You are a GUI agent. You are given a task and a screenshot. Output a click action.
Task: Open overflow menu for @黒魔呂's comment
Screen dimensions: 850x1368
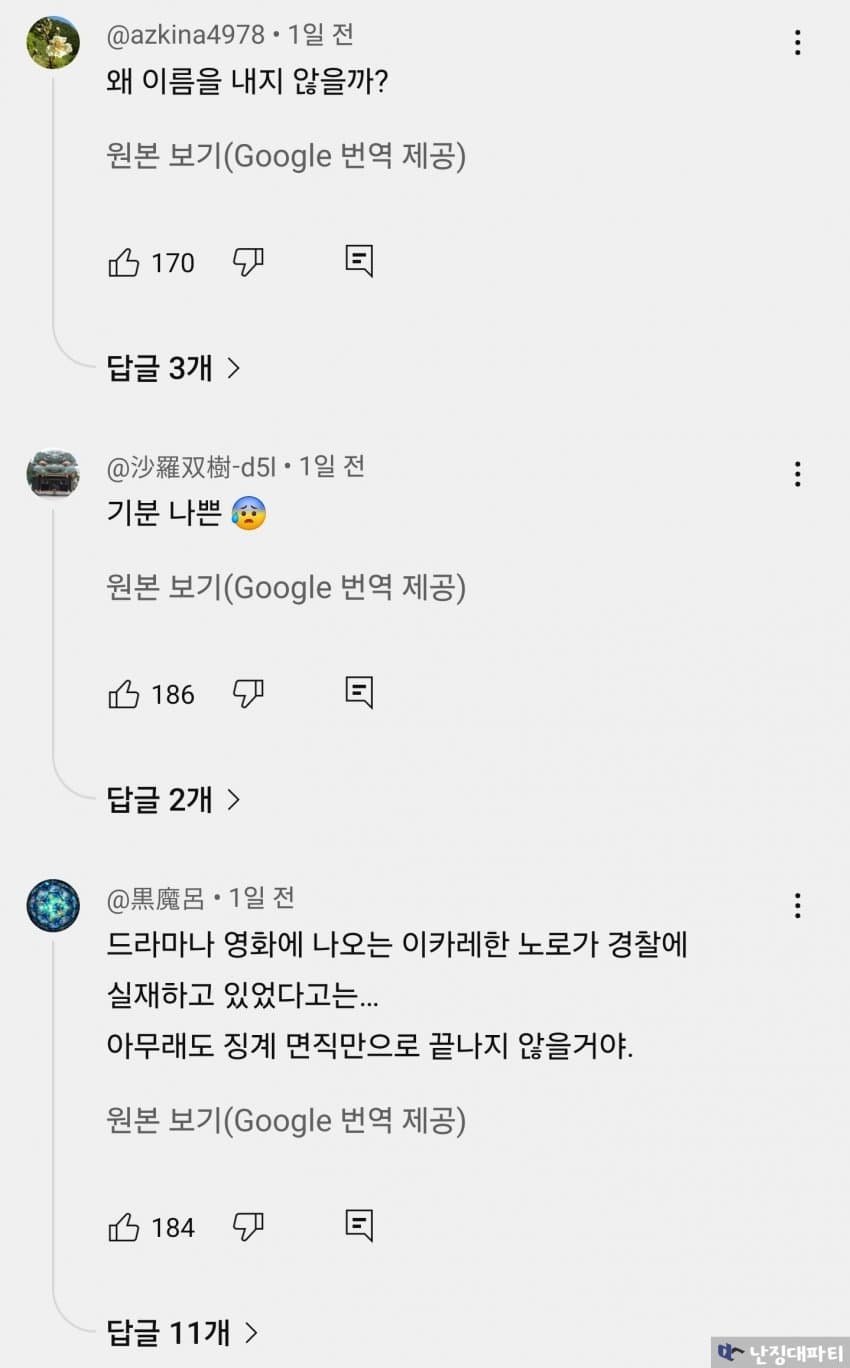pyautogui.click(x=797, y=906)
